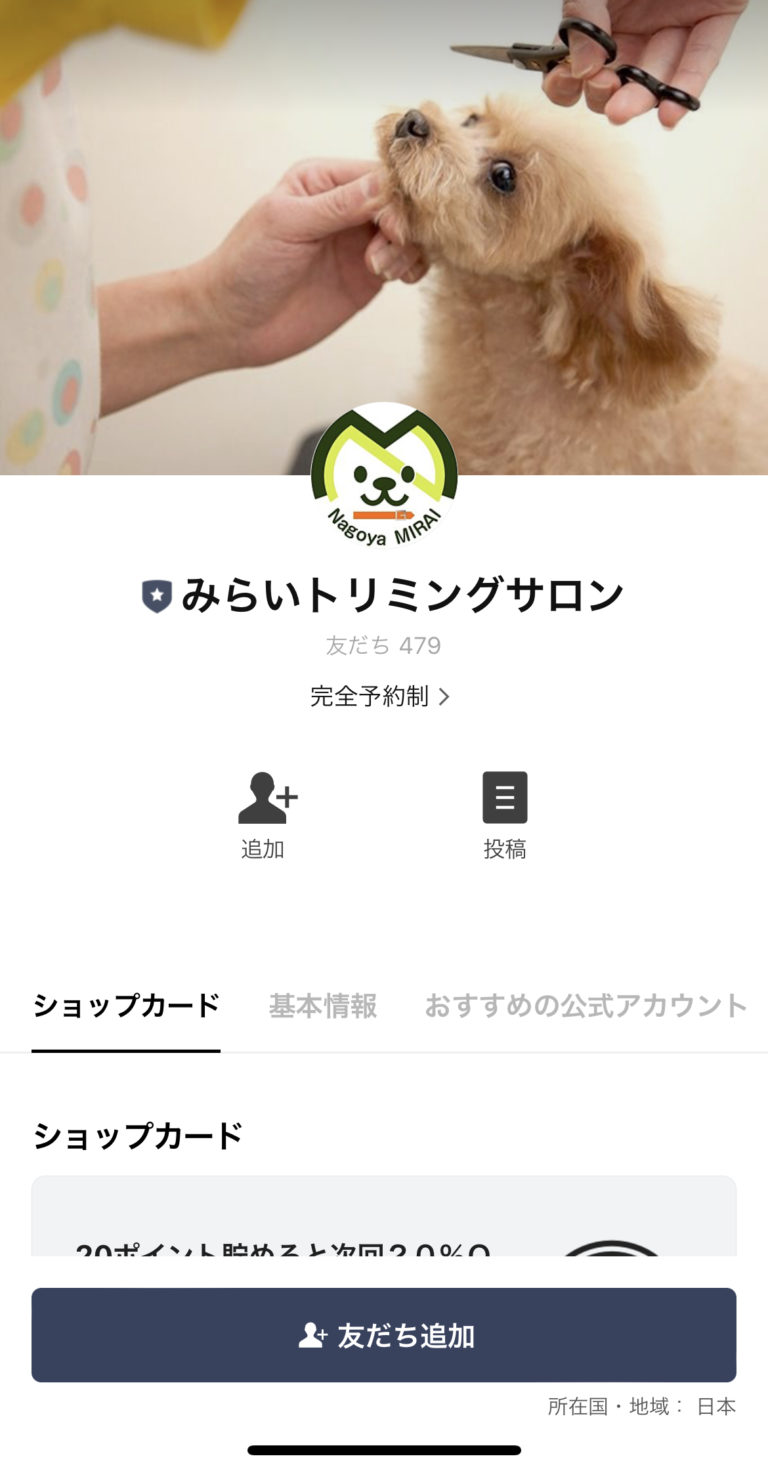Tap the 友だち 479 follower count
The image size is (768, 1471).
[383, 645]
